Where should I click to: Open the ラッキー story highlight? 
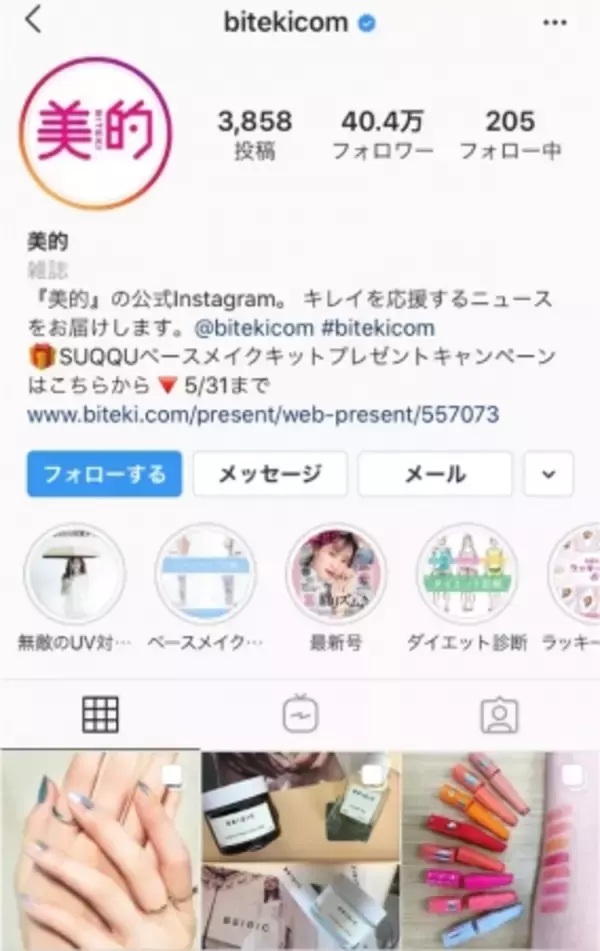575,574
